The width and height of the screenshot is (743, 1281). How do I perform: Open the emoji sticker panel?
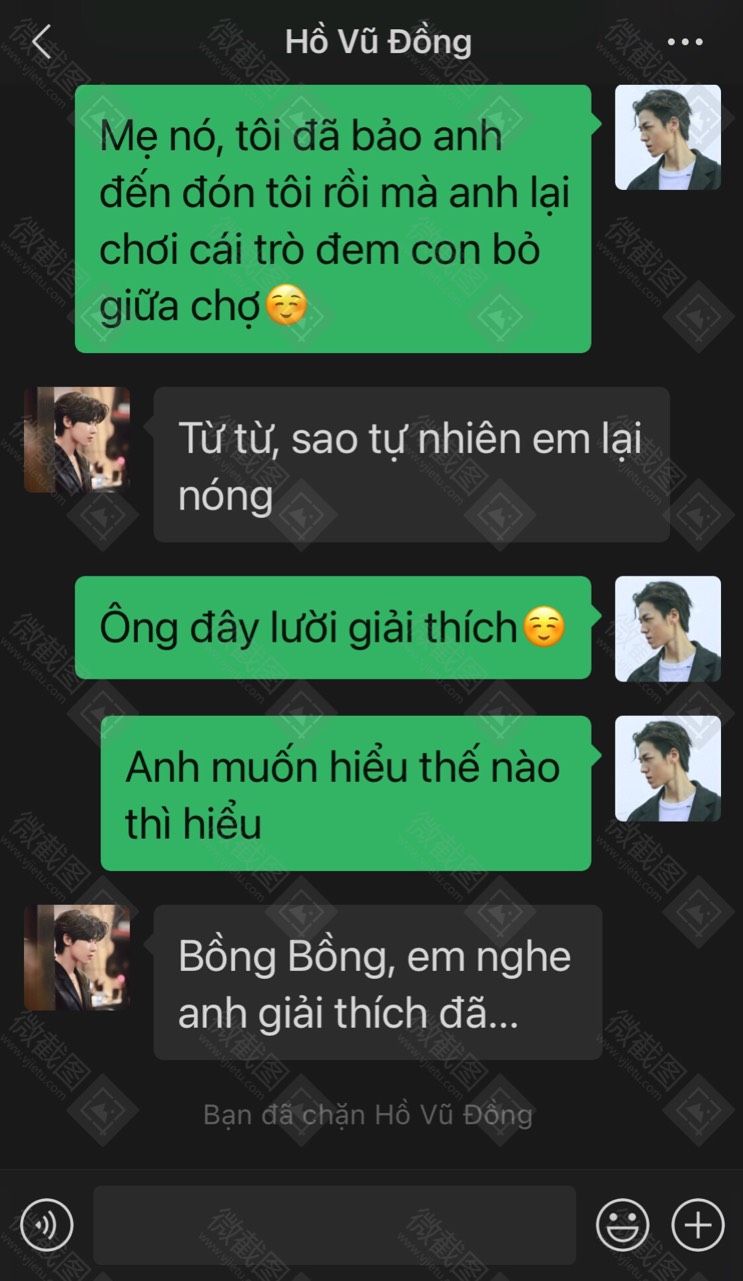622,1224
